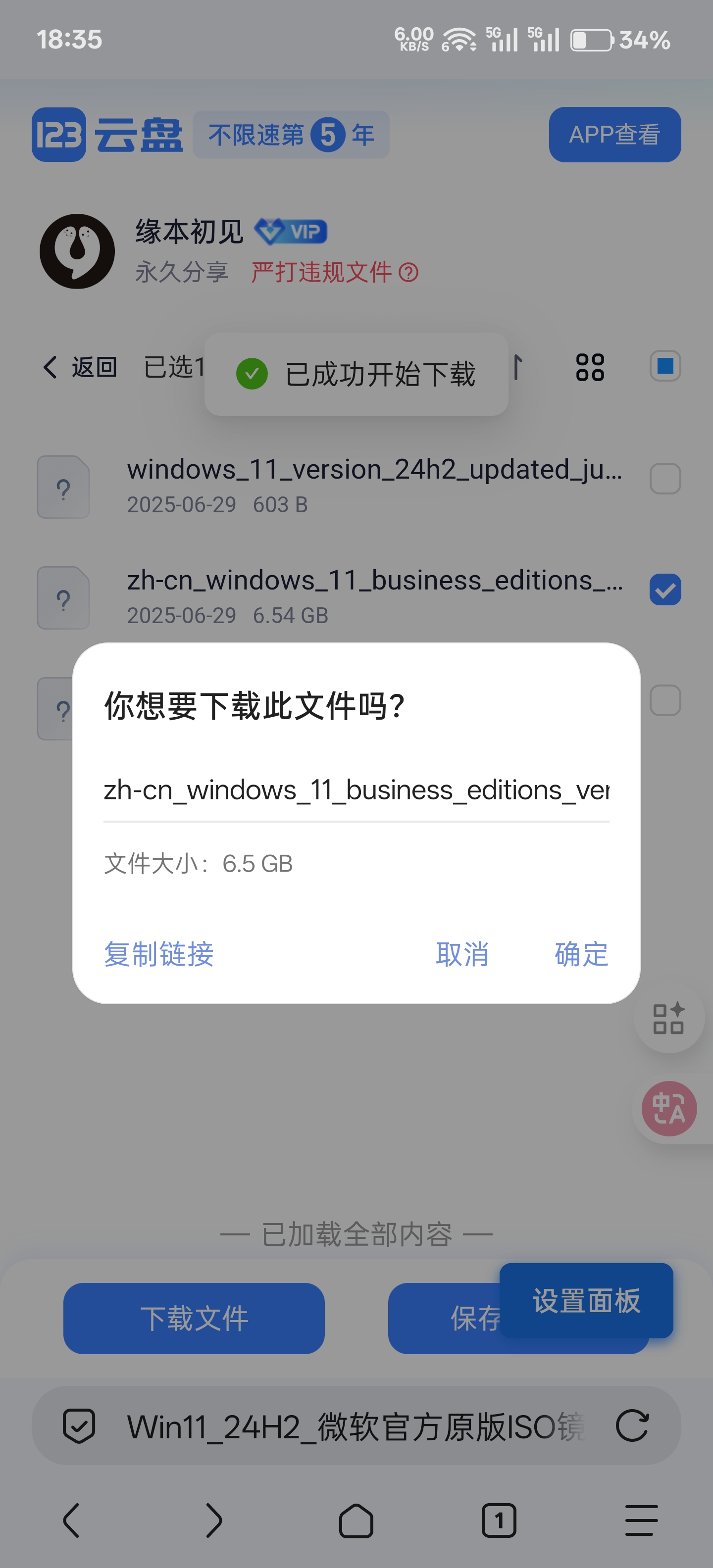Screen dimensions: 713x1568
Task: Edit the download file name field
Action: coord(356,791)
